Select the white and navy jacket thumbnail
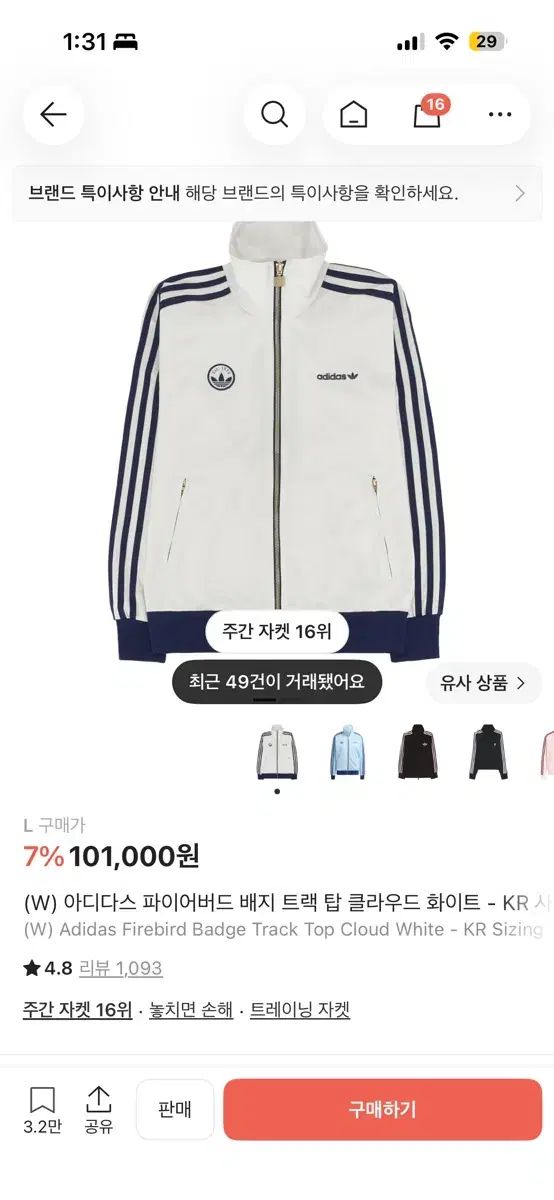554x1200 pixels. coord(277,752)
